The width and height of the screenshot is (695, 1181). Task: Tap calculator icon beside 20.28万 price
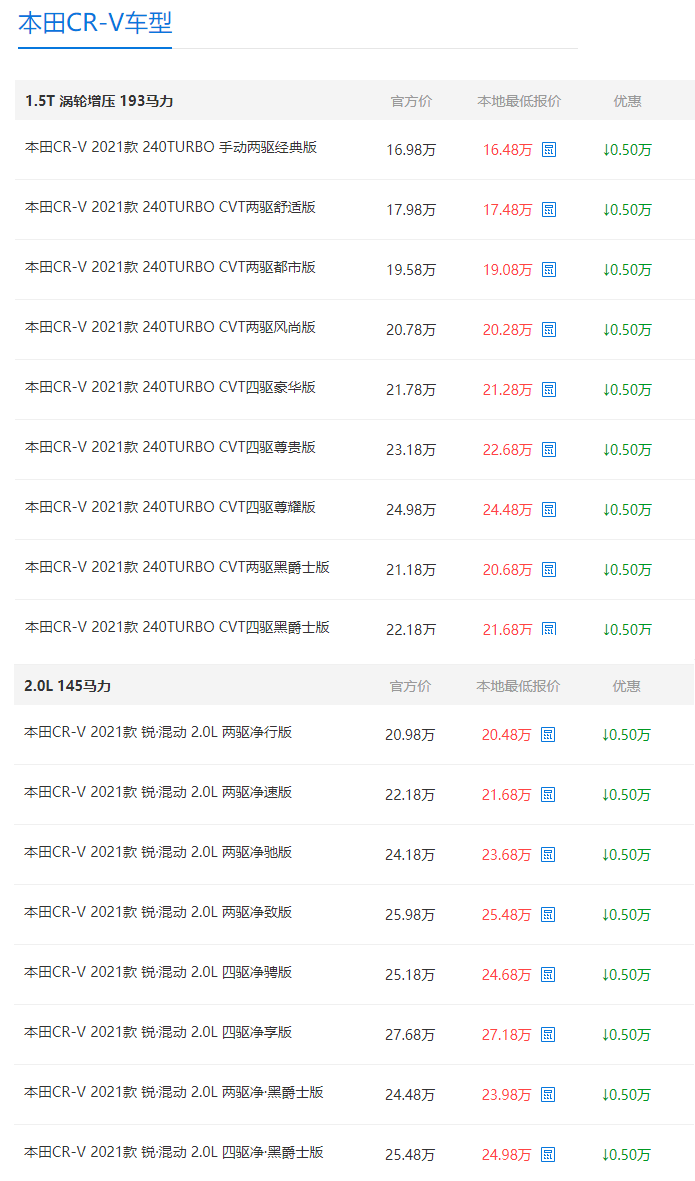[549, 330]
